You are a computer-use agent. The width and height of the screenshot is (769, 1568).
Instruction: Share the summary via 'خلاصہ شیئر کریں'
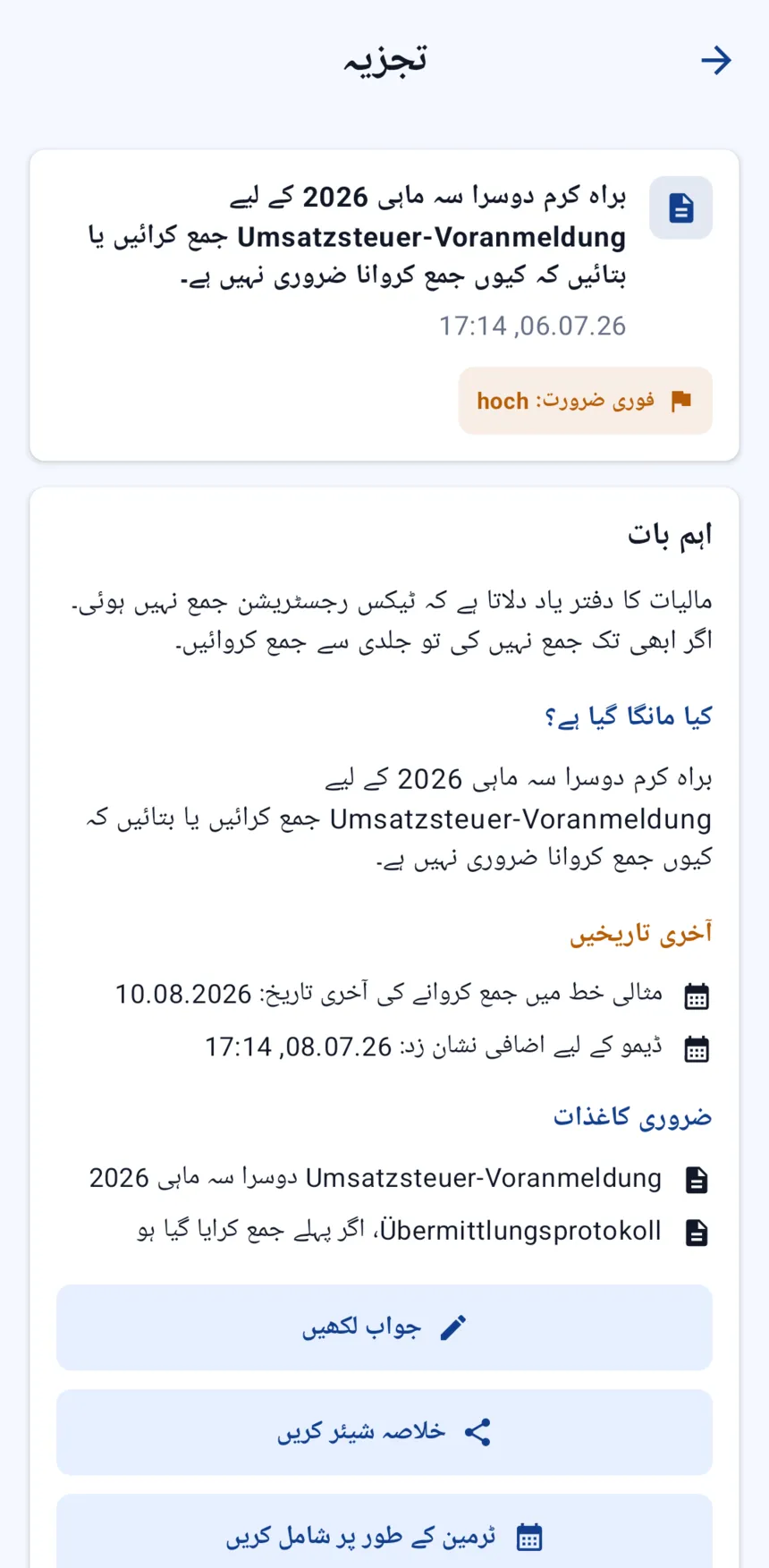tap(384, 1432)
